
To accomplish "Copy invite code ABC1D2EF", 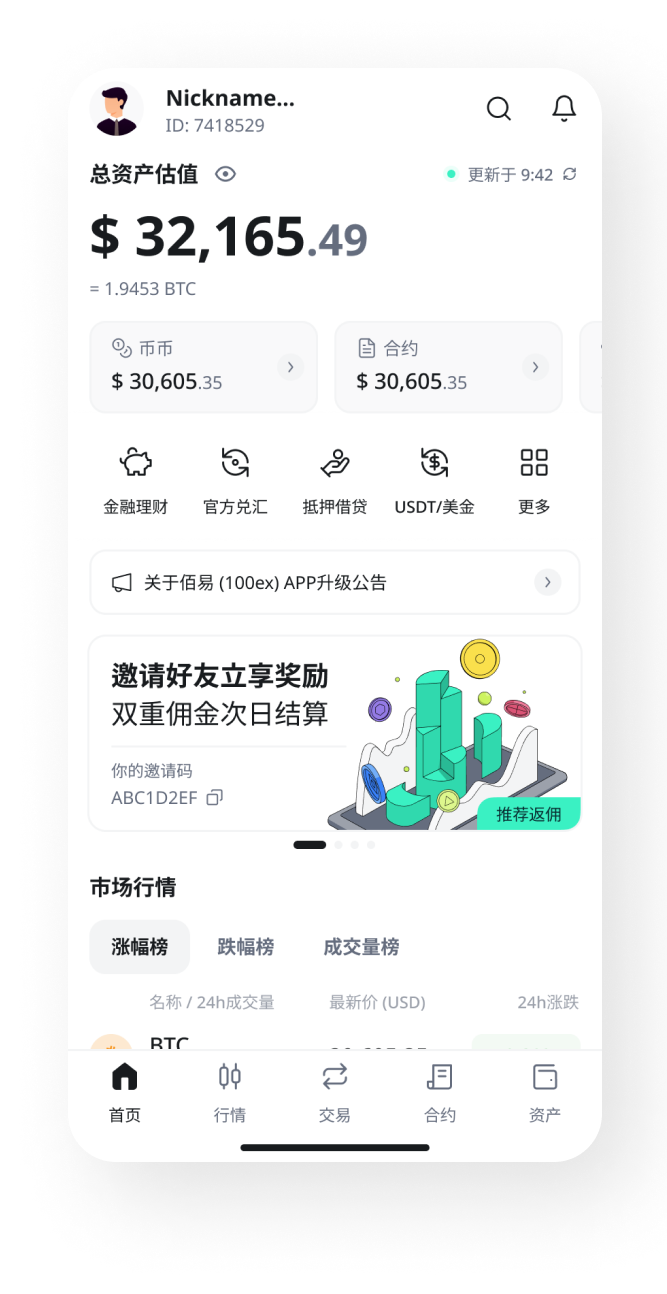I will (214, 797).
